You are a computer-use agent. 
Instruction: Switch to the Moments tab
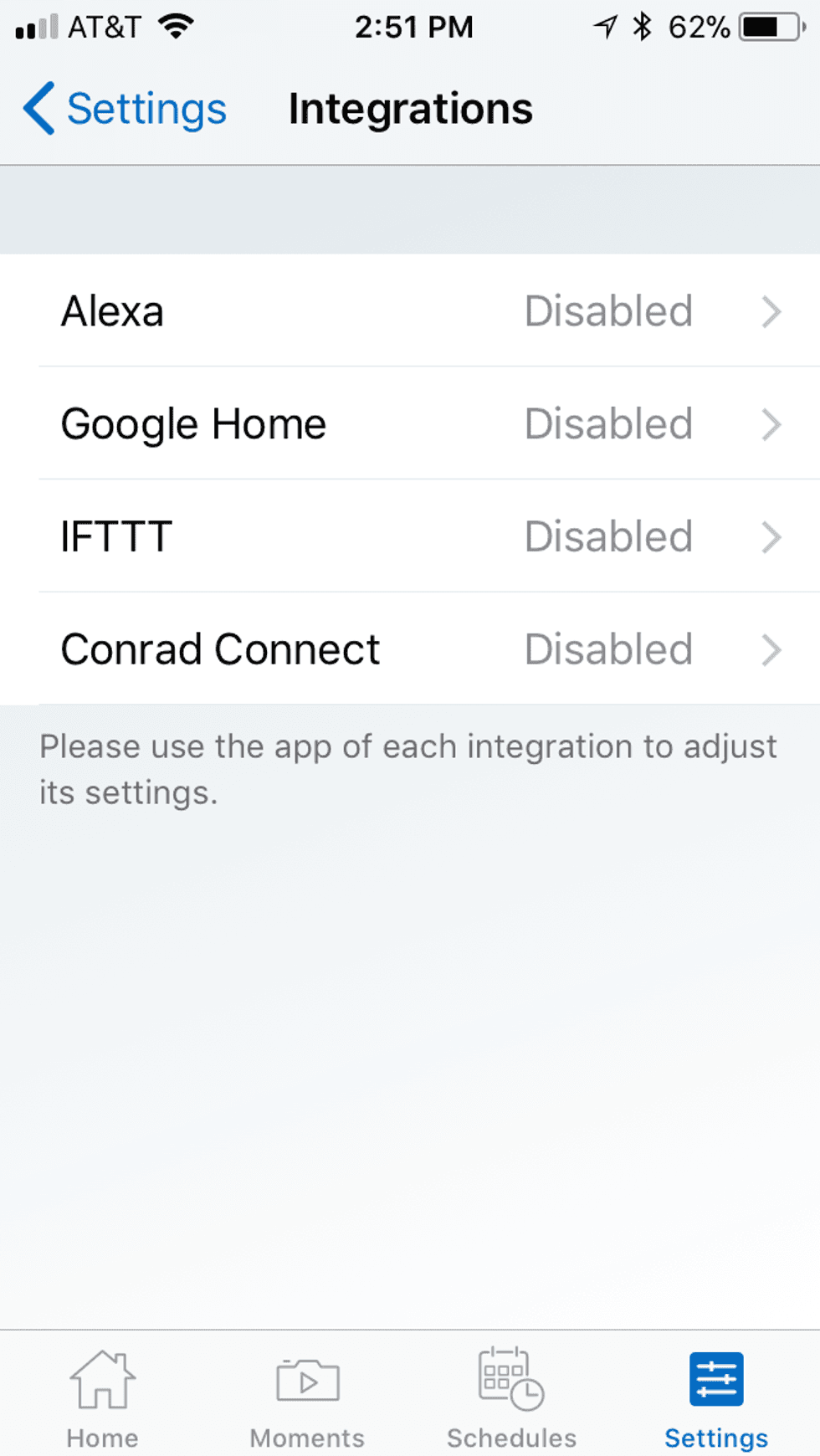307,1396
